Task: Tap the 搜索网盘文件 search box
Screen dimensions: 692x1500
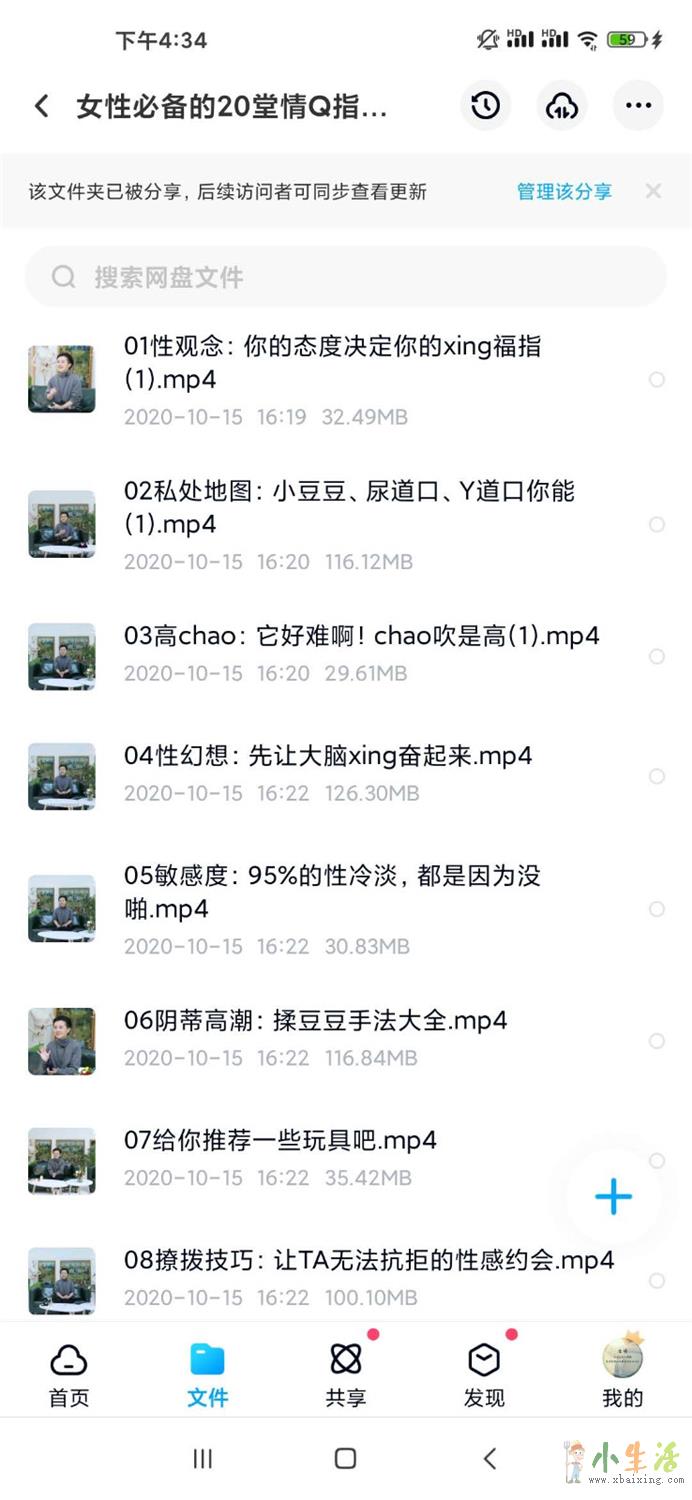Action: point(345,277)
